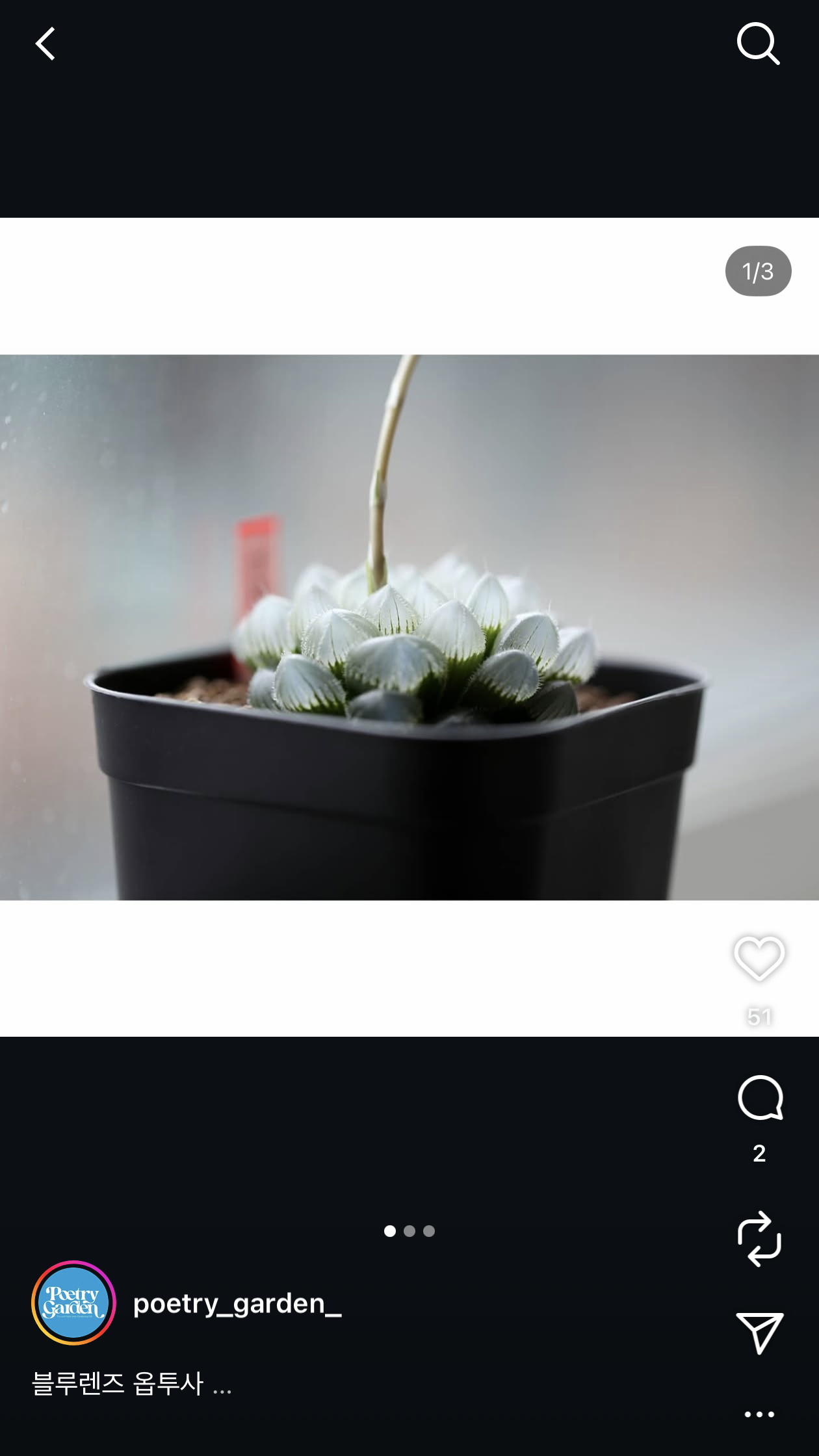Open the comments on this post
This screenshot has width=819, height=1456.
click(x=759, y=1098)
